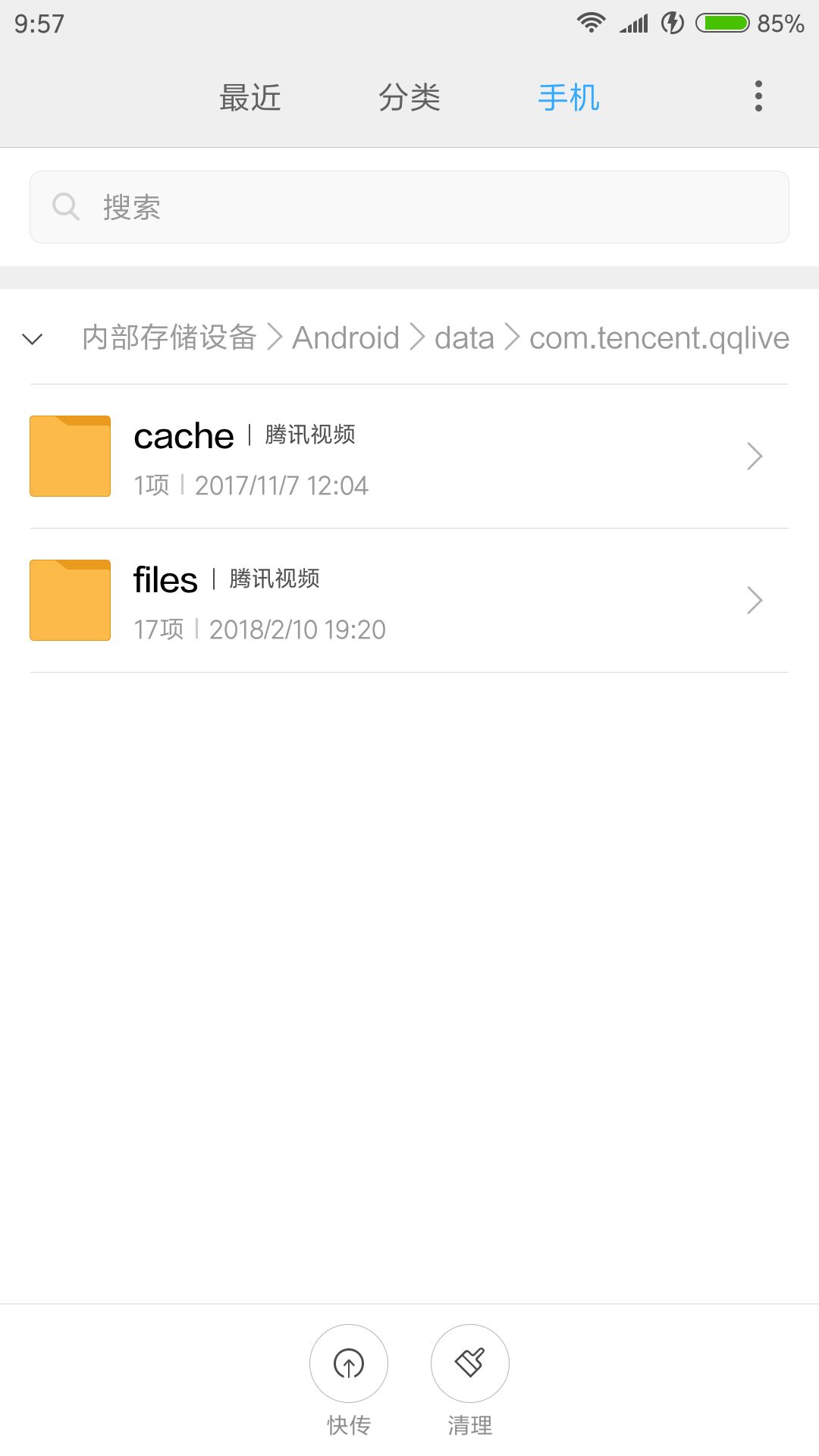Switch to the 分类 tab
This screenshot has height=1456, width=819.
pyautogui.click(x=409, y=98)
